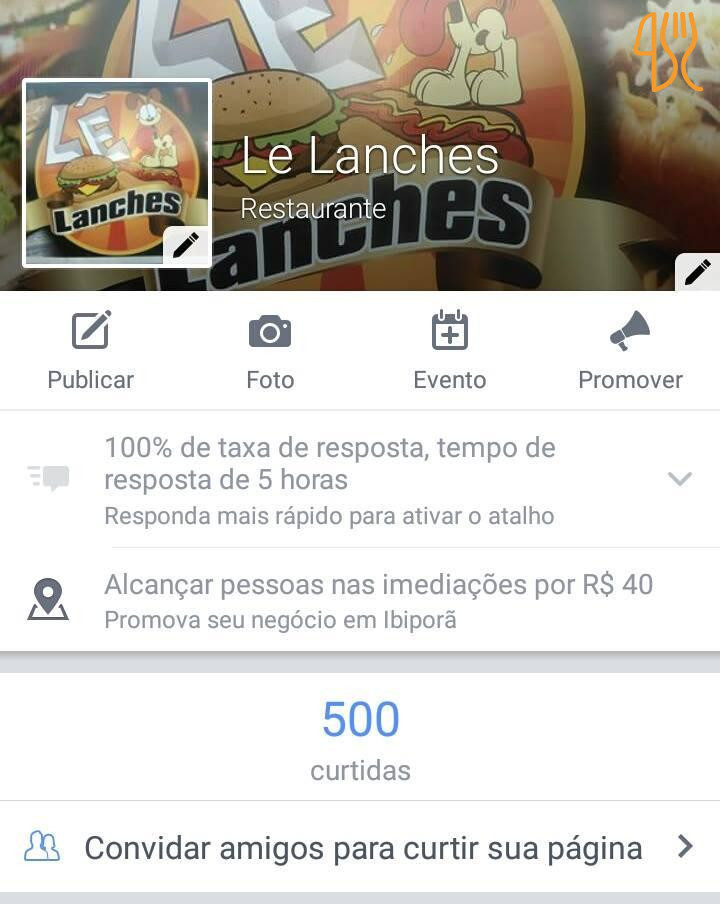View the 500 curtidas list
The image size is (720, 904).
(360, 740)
